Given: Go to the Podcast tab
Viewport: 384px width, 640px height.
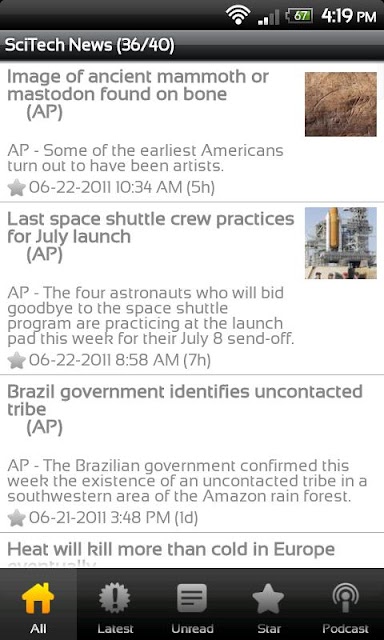Looking at the screenshot, I should pyautogui.click(x=345, y=604).
